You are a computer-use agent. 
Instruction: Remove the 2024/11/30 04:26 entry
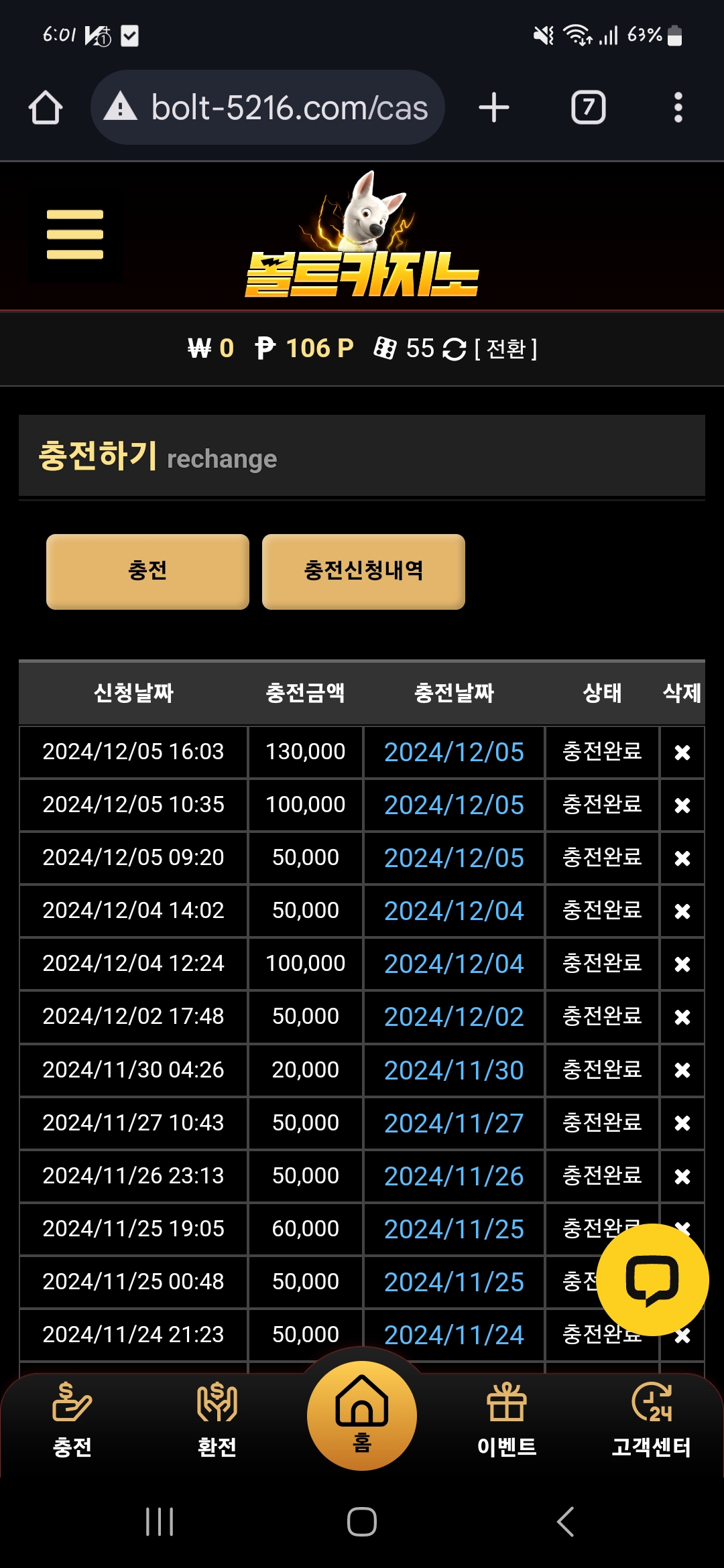pyautogui.click(x=682, y=1070)
